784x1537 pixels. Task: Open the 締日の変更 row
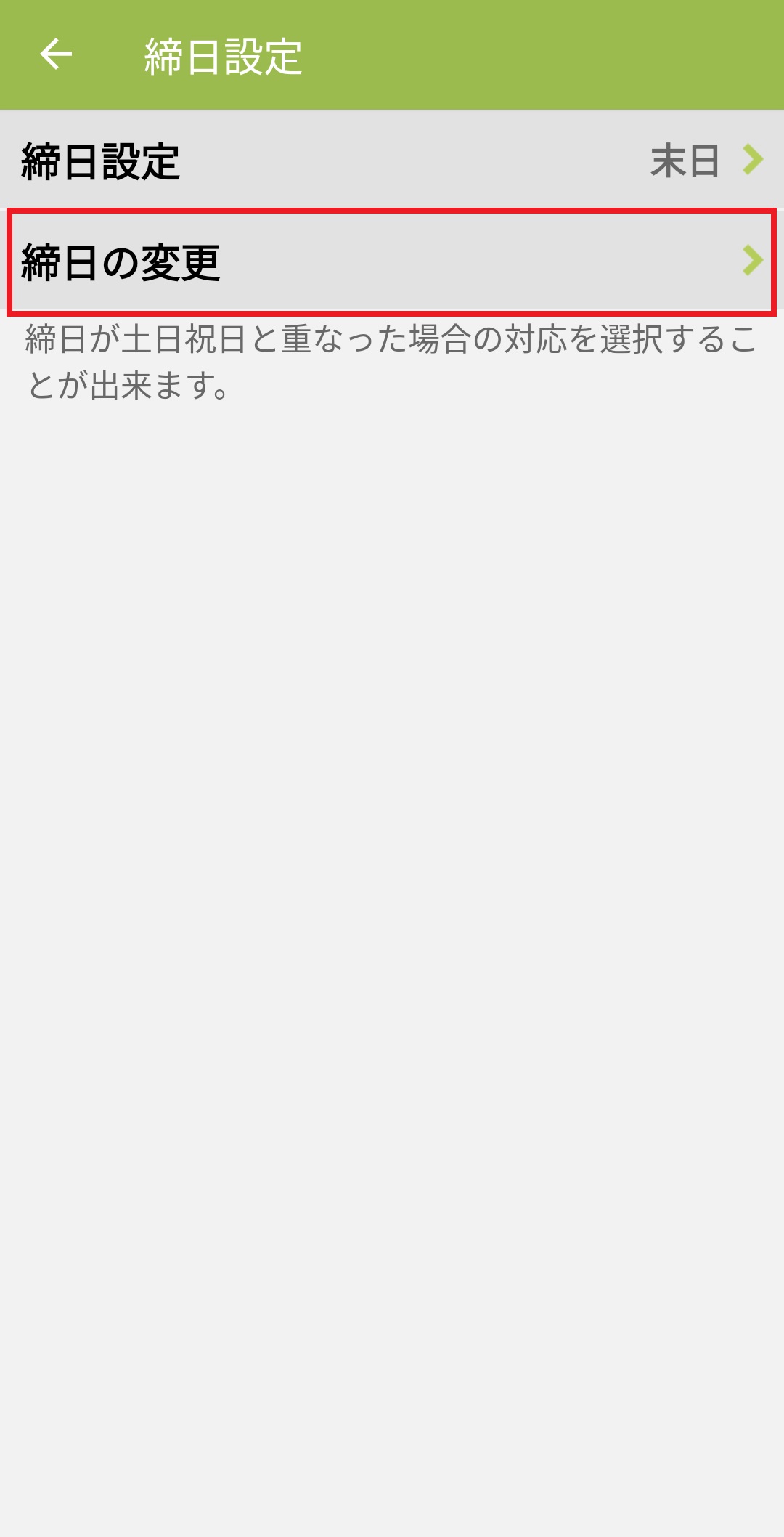[x=392, y=261]
